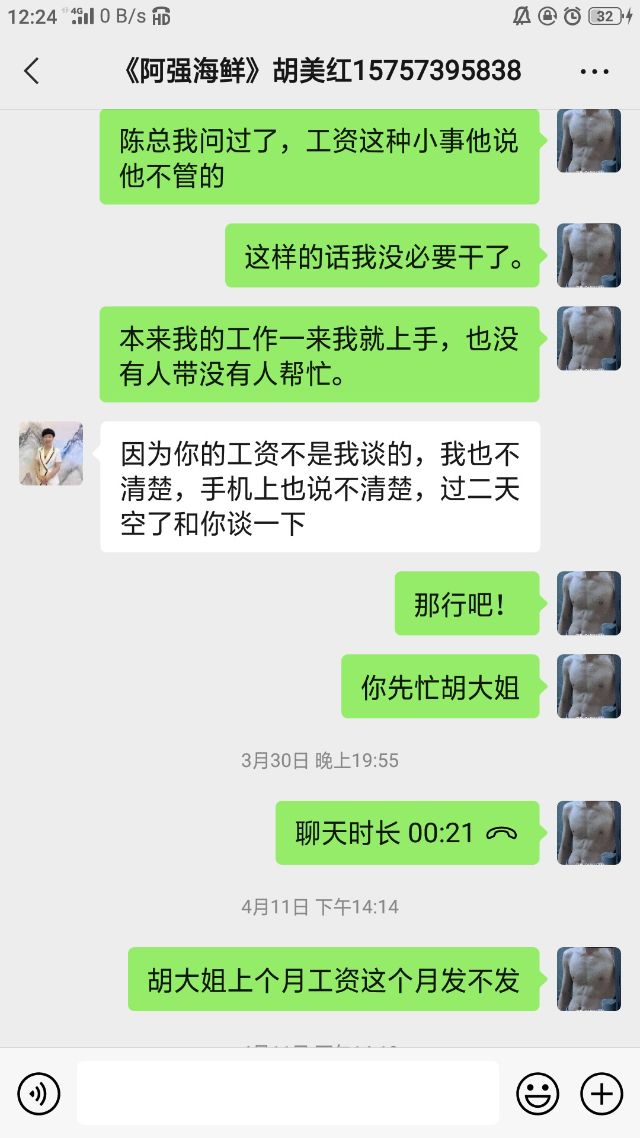This screenshot has width=640, height=1138.
Task: Open the plus attachment menu
Action: pyautogui.click(x=601, y=1093)
